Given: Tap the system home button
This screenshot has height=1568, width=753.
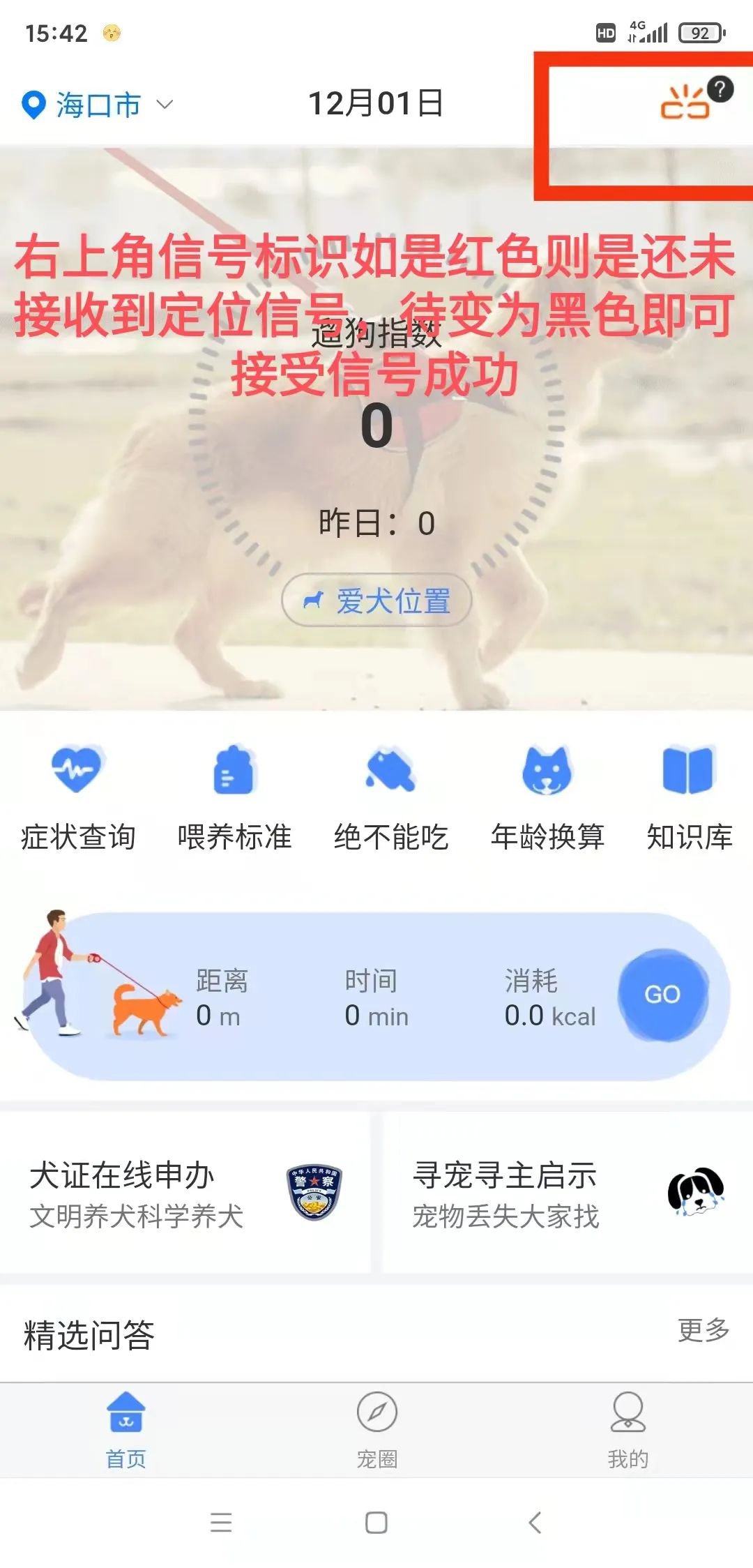Looking at the screenshot, I should click(376, 1523).
